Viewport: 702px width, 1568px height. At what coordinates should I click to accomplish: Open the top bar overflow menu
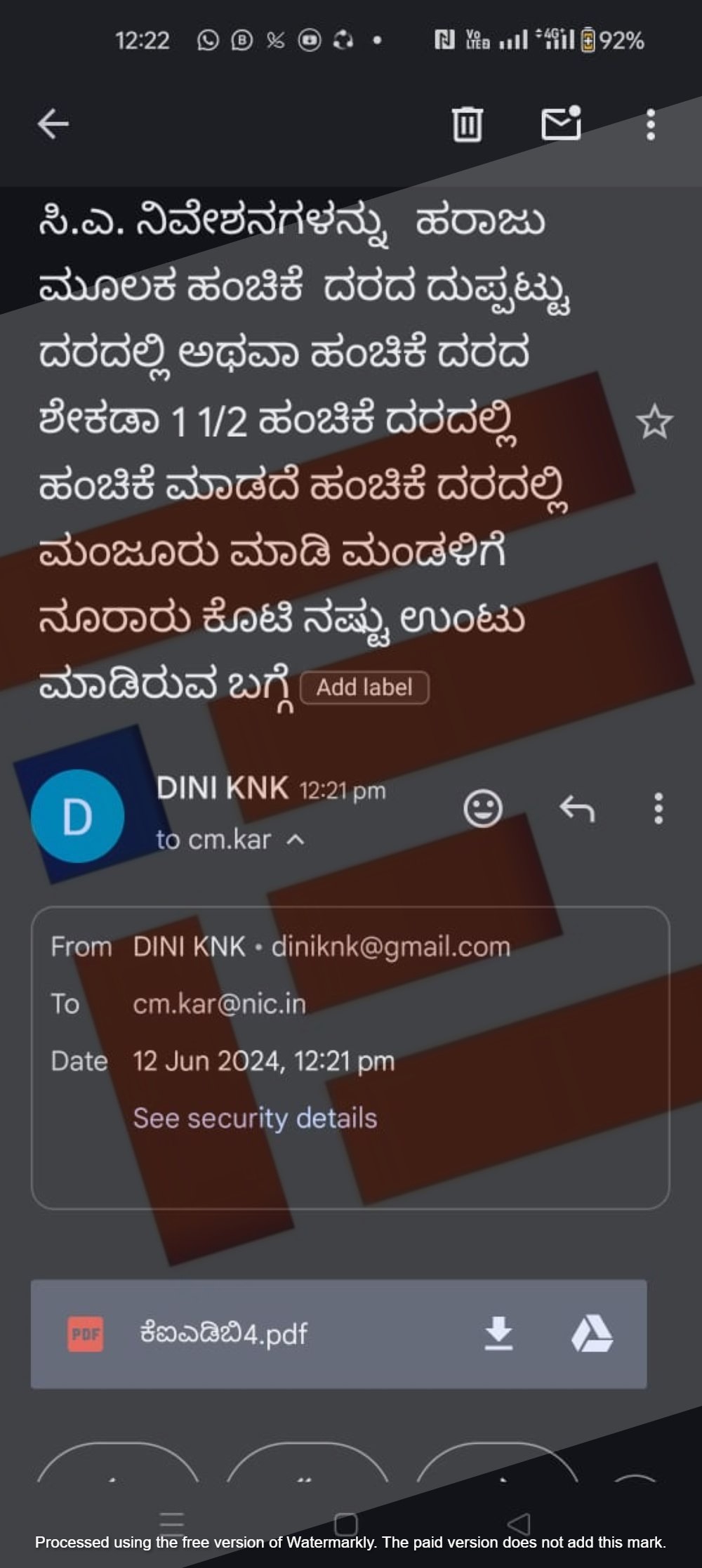pyautogui.click(x=651, y=124)
